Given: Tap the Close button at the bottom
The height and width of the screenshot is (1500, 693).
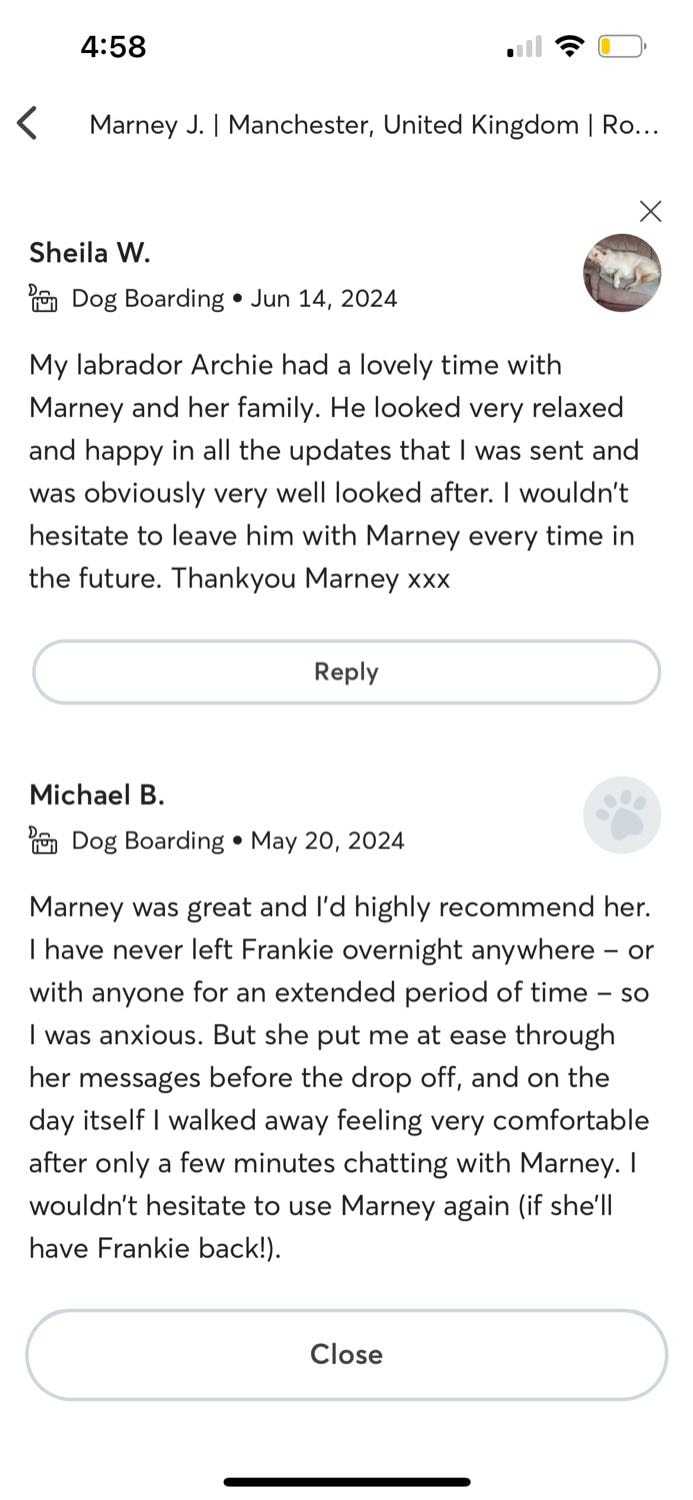Looking at the screenshot, I should click(x=346, y=1354).
